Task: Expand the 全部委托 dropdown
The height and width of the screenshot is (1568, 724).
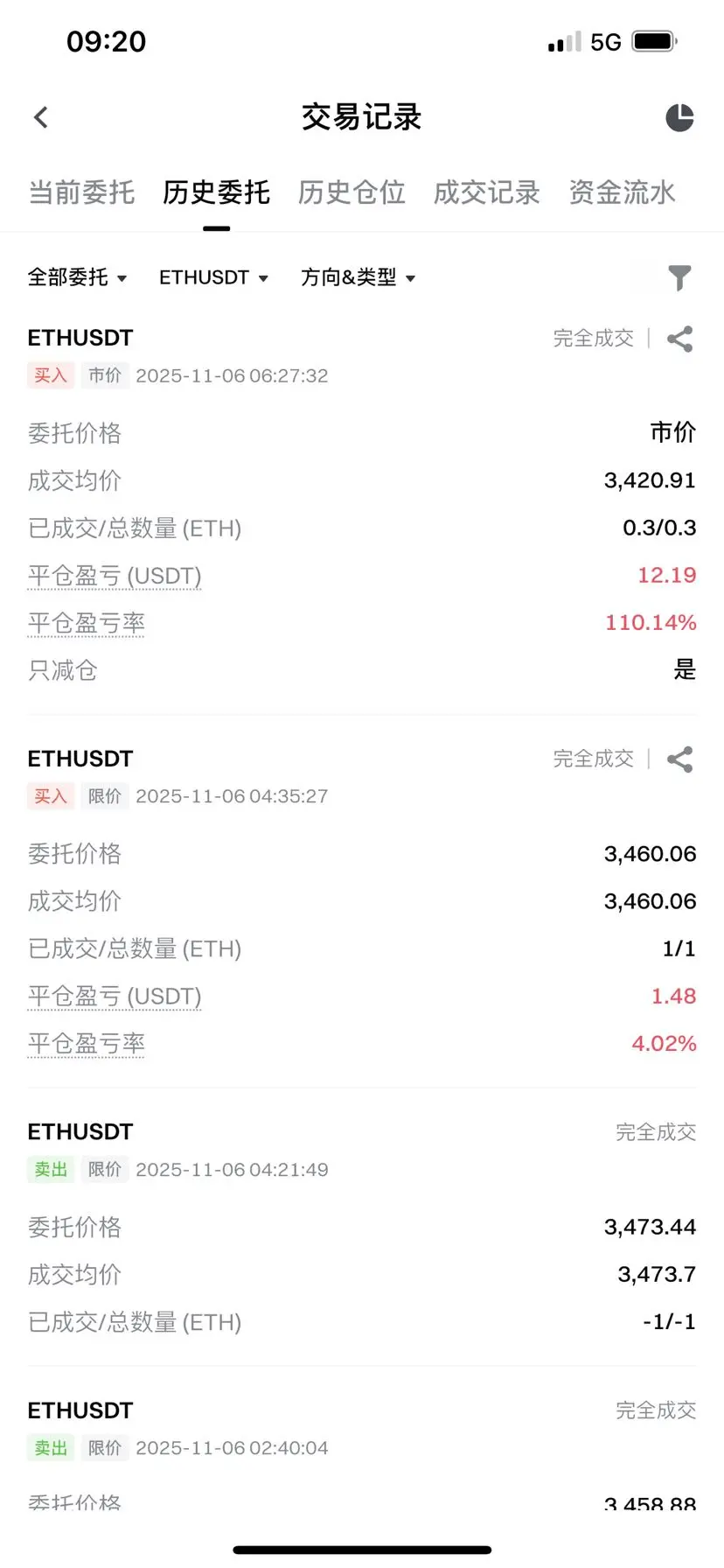Action: 78,277
